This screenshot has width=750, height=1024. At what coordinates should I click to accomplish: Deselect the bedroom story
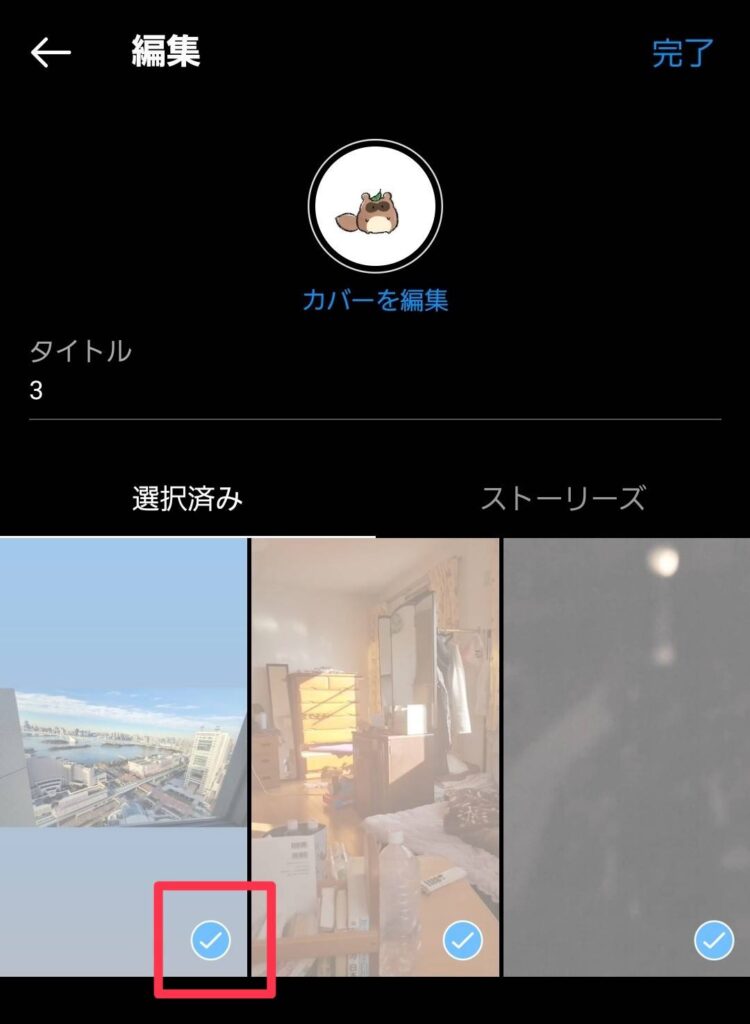click(x=462, y=939)
